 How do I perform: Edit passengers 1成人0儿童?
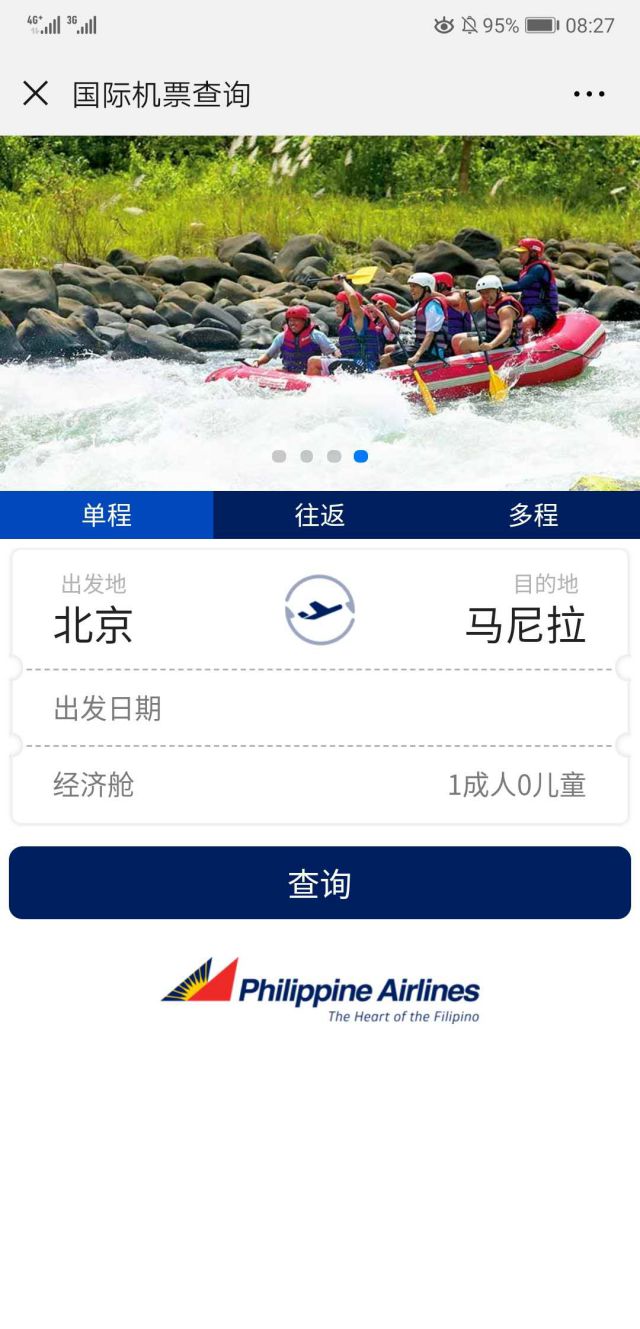(x=516, y=785)
